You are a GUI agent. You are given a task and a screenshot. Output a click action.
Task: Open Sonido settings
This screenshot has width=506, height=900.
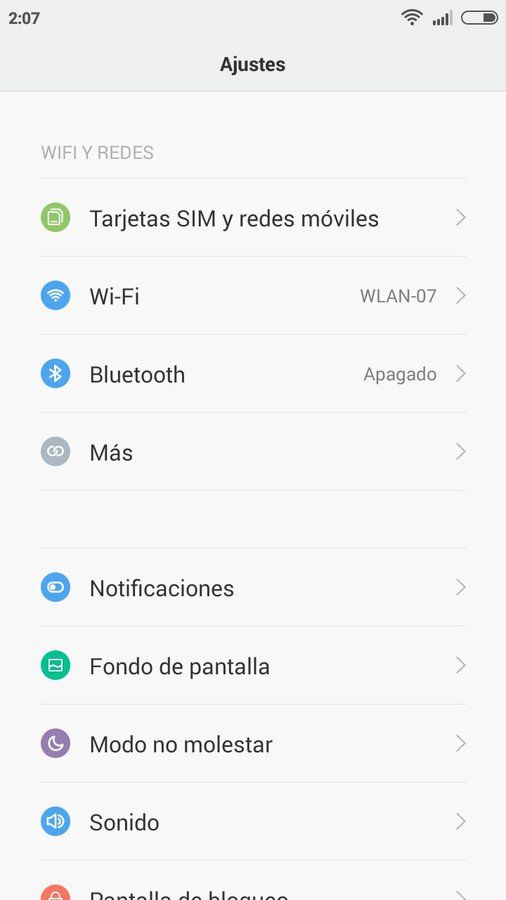click(253, 821)
